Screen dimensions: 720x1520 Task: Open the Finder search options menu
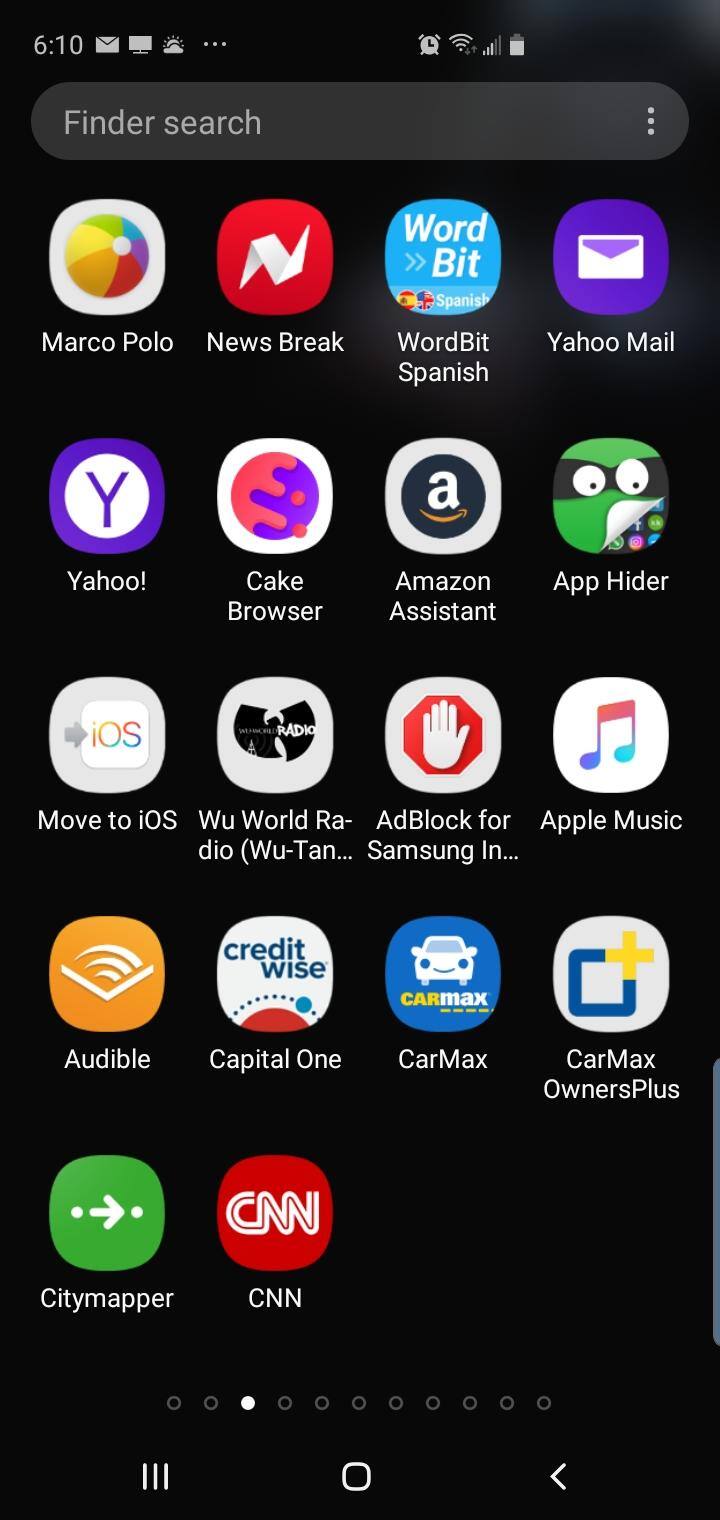[651, 121]
